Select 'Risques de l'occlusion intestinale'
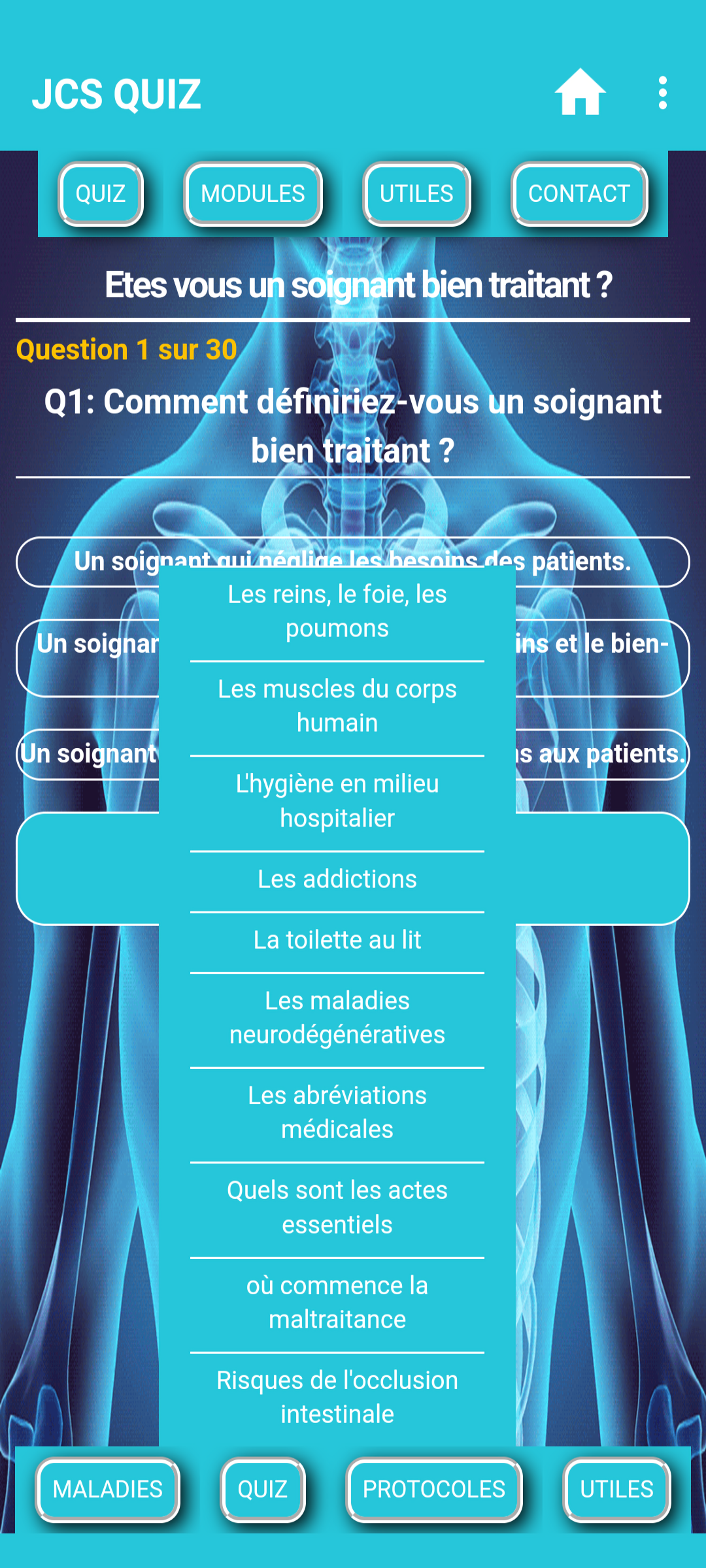 pos(337,1397)
